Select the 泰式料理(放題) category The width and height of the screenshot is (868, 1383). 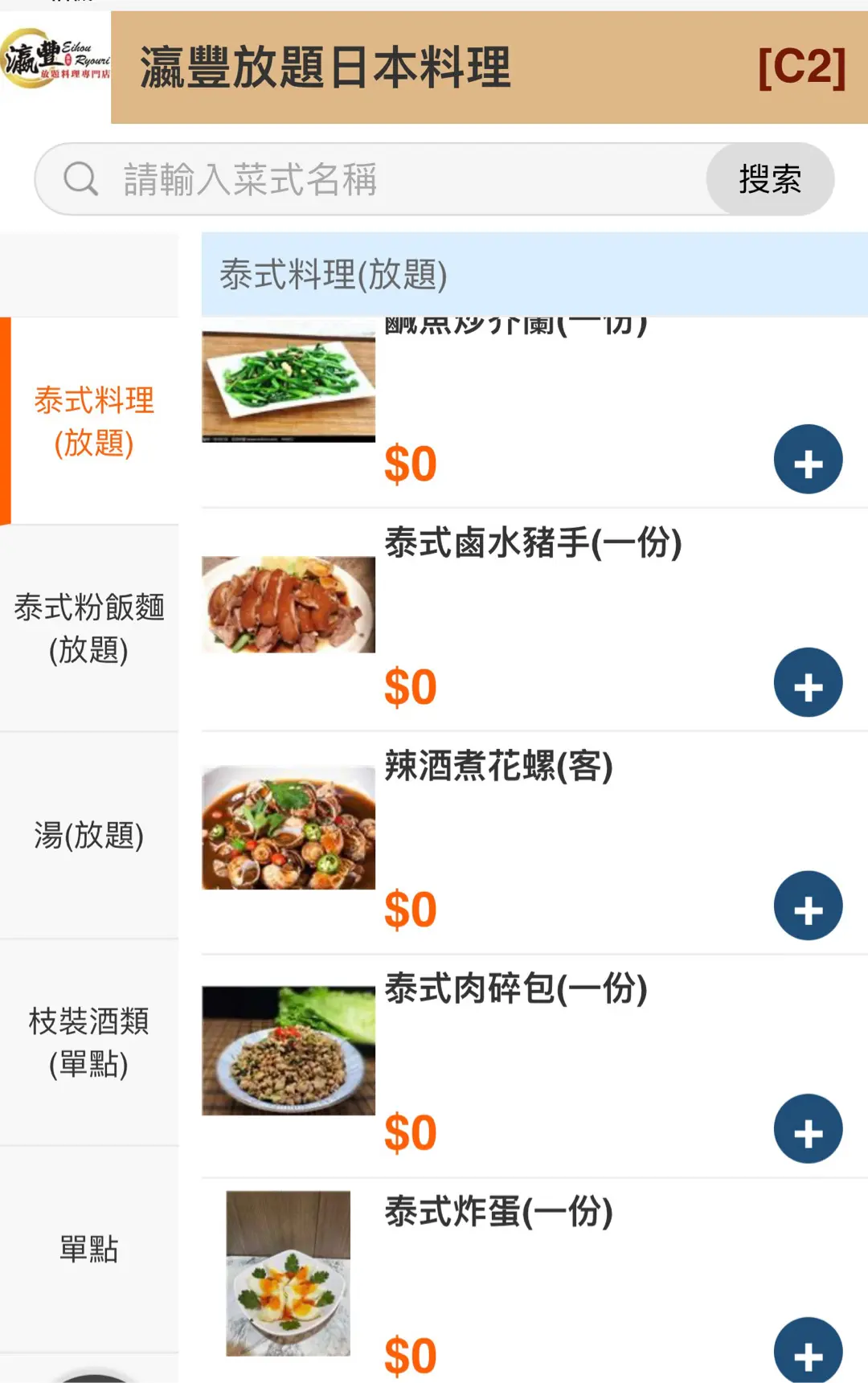tap(93, 421)
